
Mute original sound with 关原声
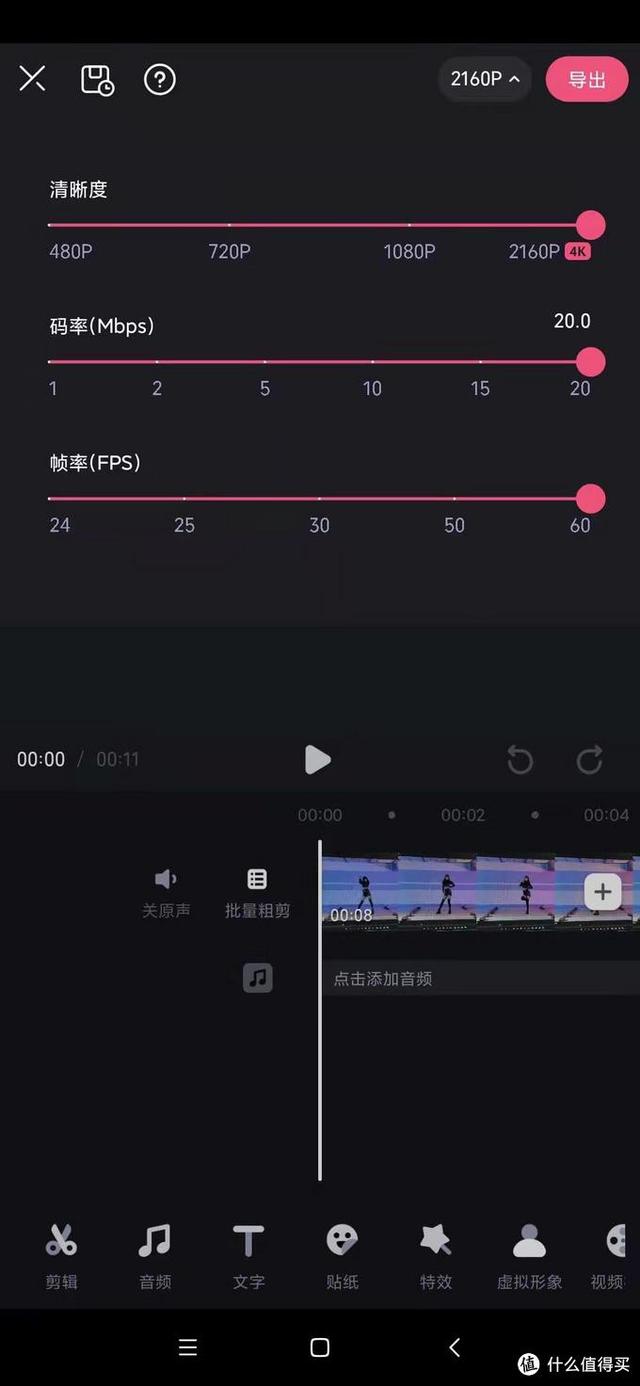point(166,891)
